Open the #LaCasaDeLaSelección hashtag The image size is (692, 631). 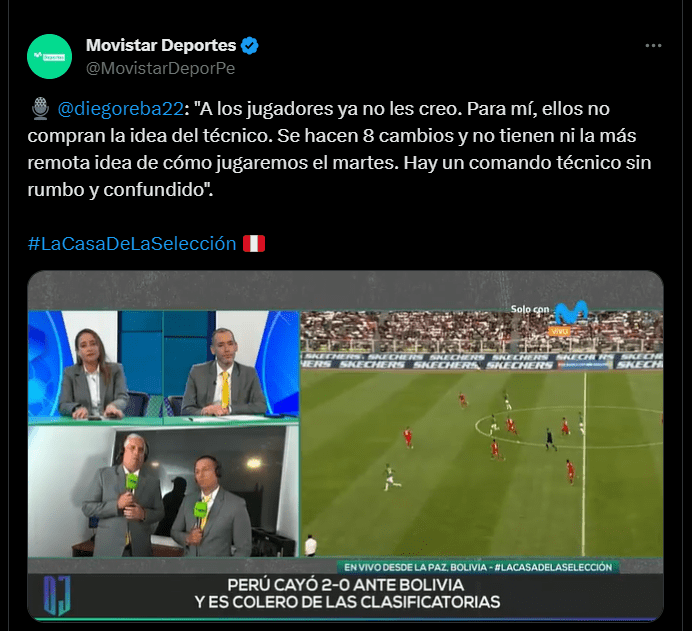pos(132,243)
